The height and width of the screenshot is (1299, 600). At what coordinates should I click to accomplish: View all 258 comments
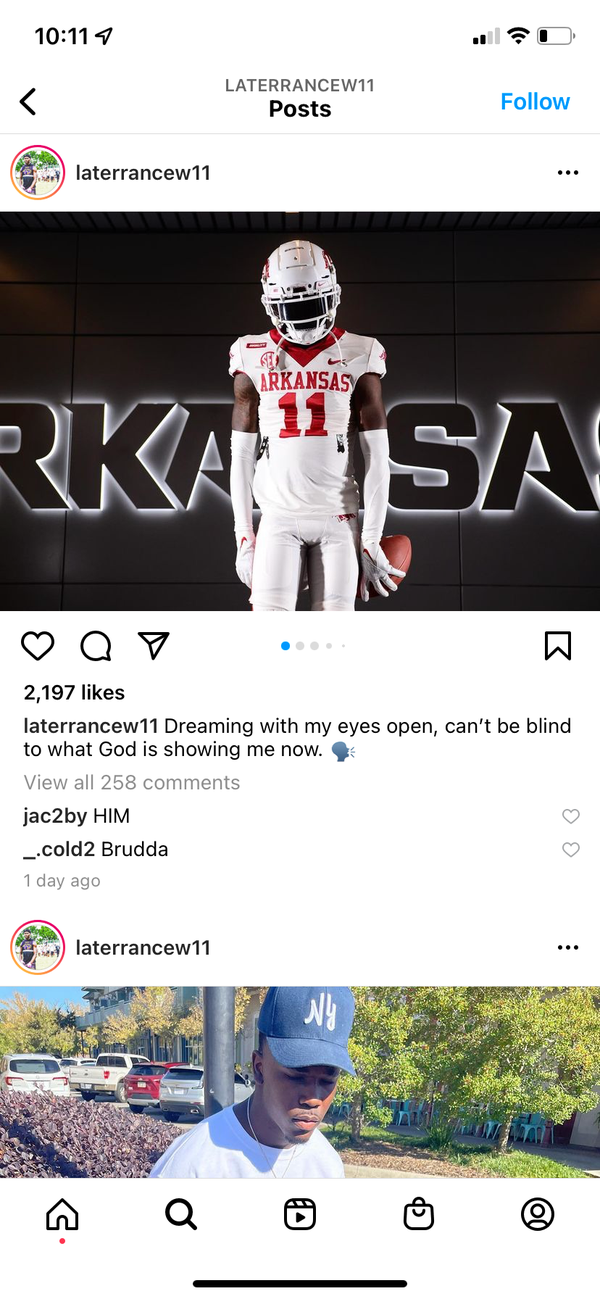pos(132,782)
